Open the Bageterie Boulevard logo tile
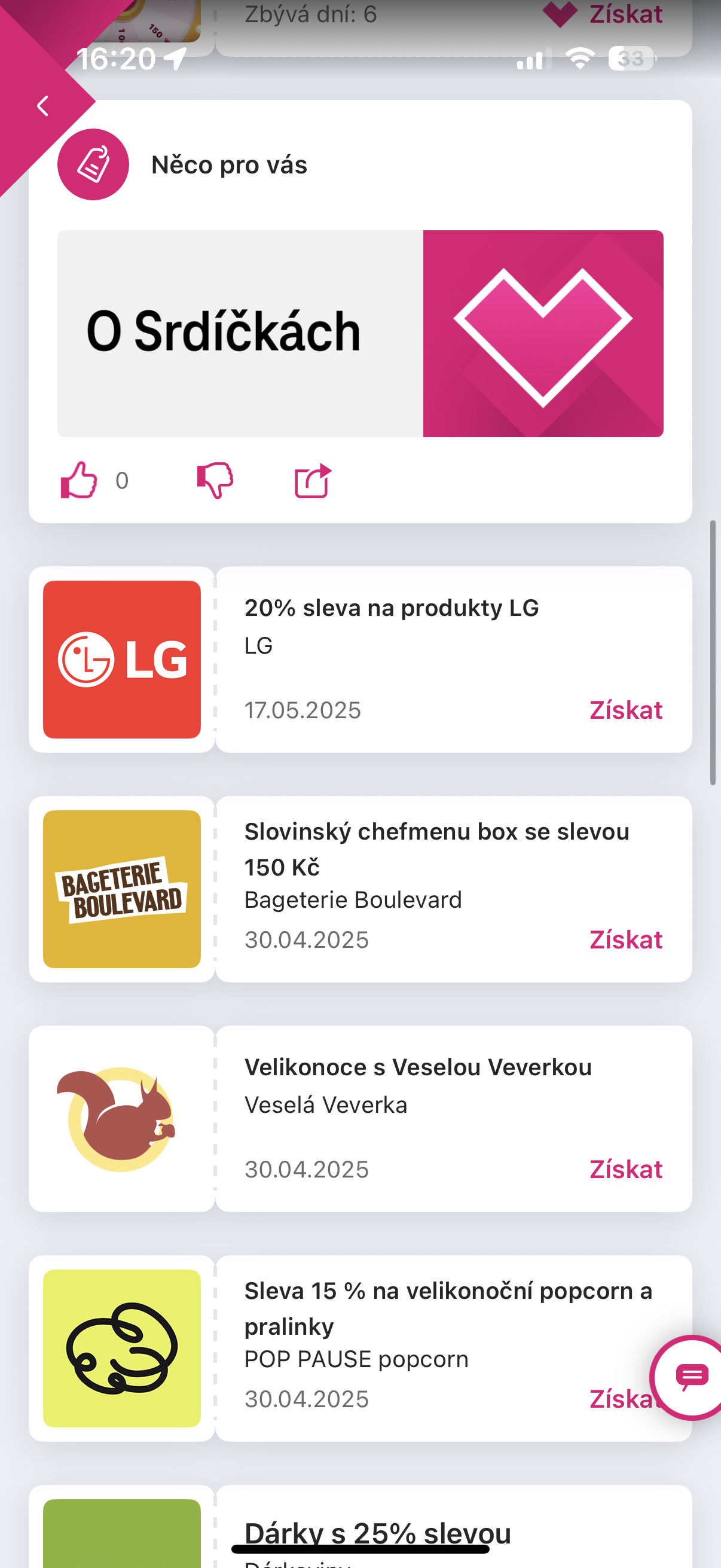 [122, 889]
